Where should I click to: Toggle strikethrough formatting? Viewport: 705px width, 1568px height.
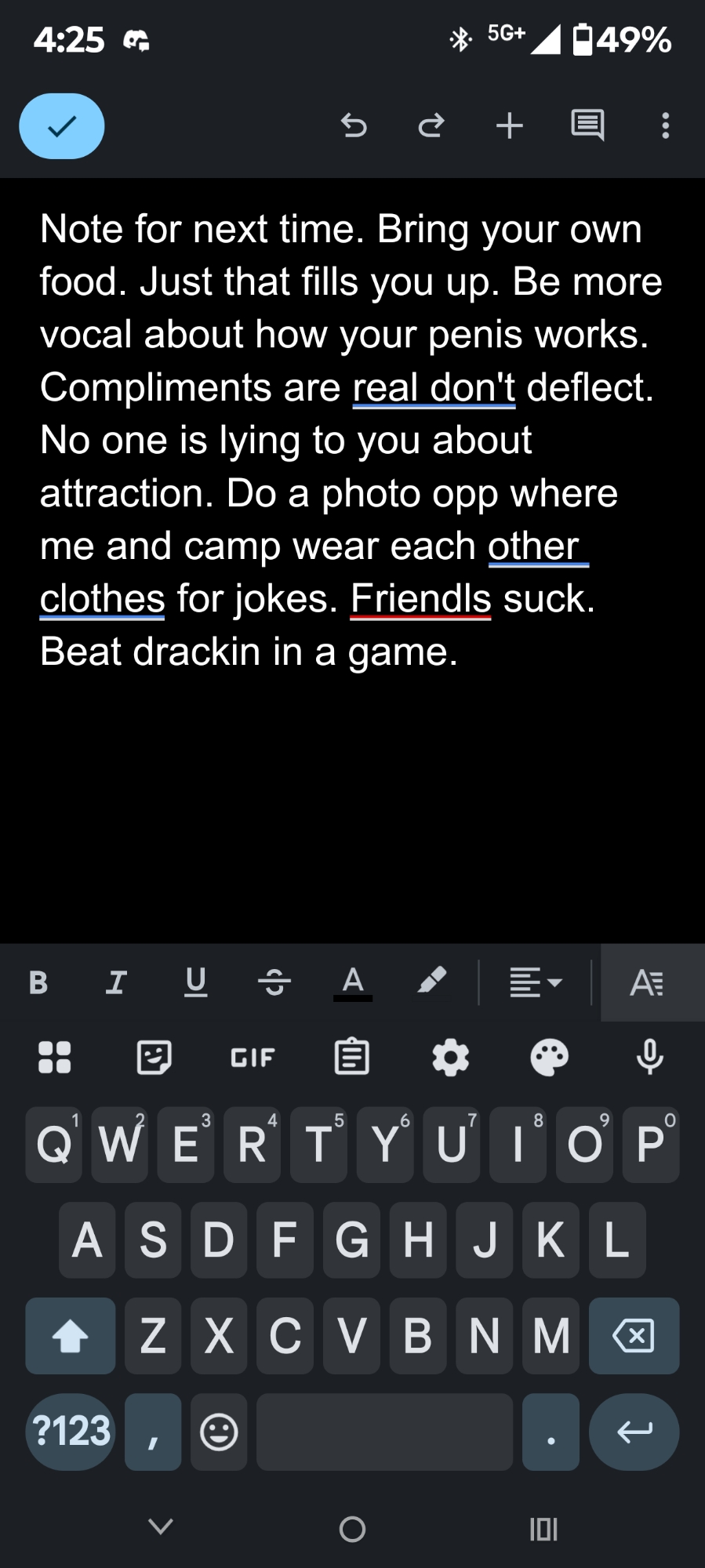click(x=274, y=982)
